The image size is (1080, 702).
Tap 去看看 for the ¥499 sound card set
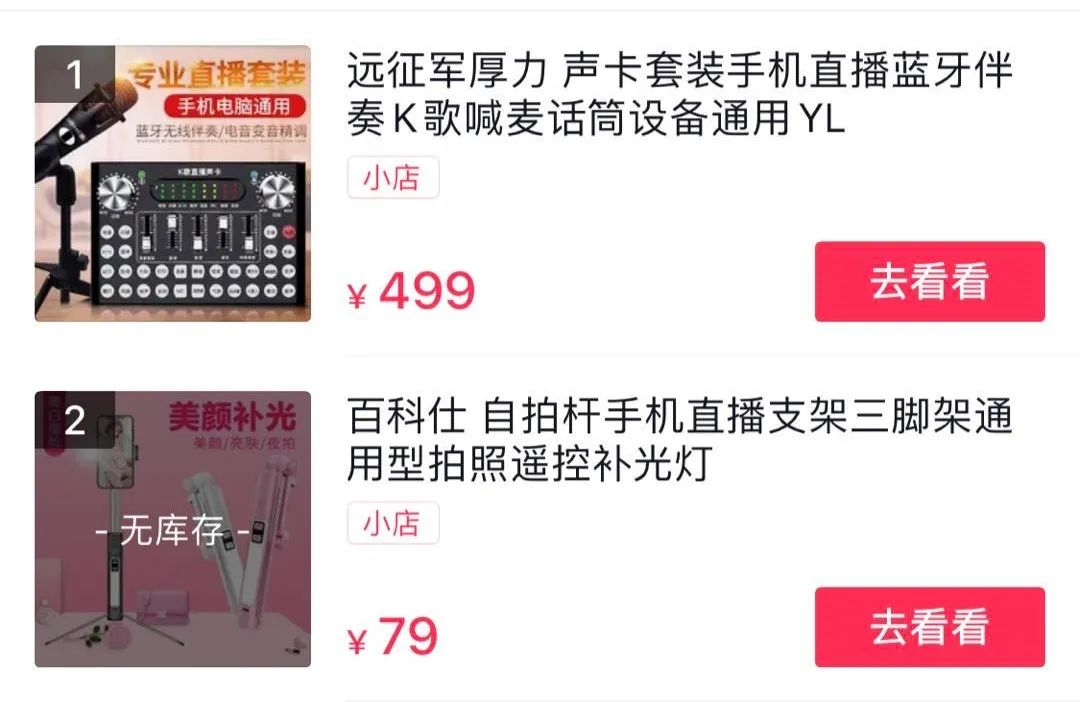click(929, 282)
